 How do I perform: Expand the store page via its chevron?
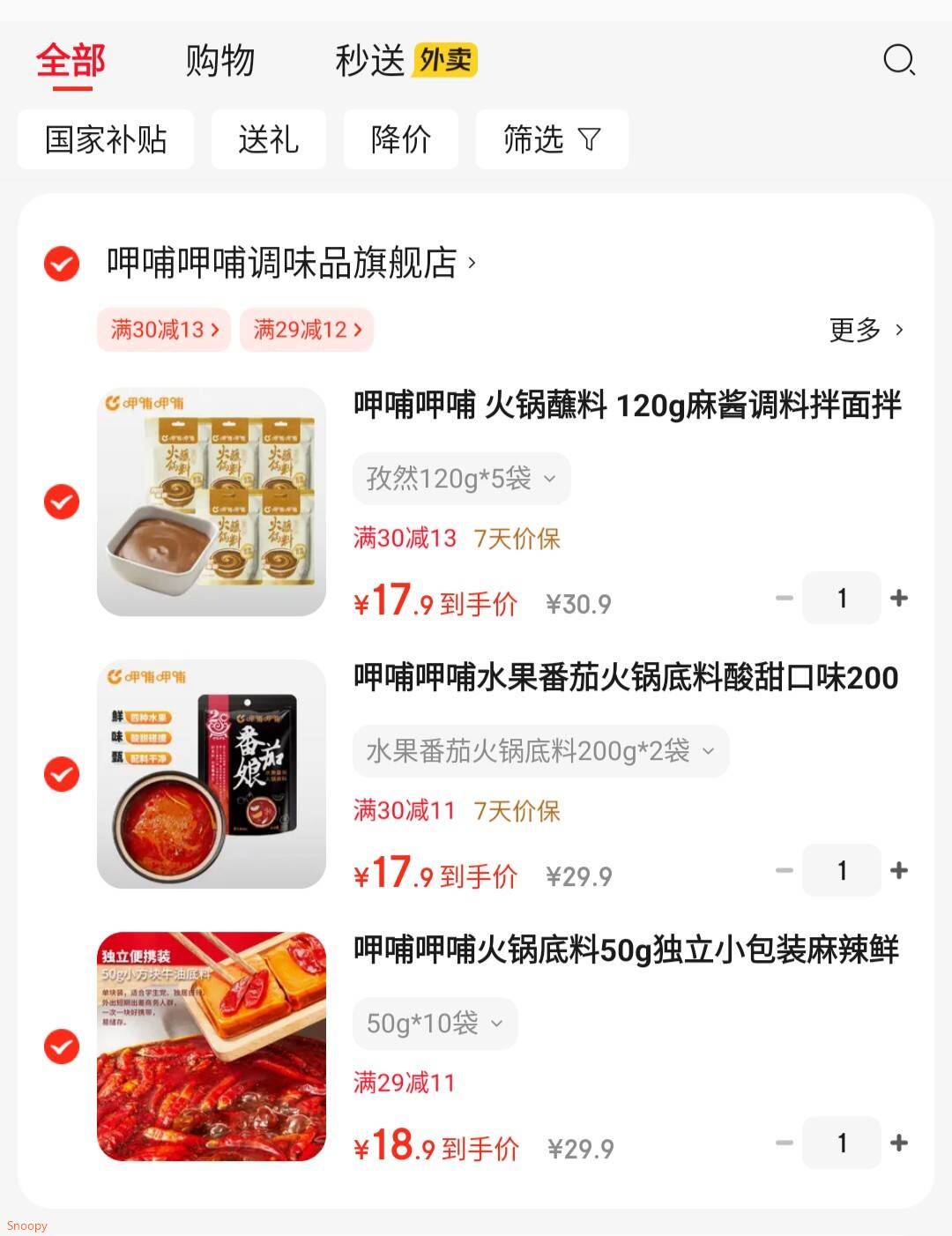471,263
